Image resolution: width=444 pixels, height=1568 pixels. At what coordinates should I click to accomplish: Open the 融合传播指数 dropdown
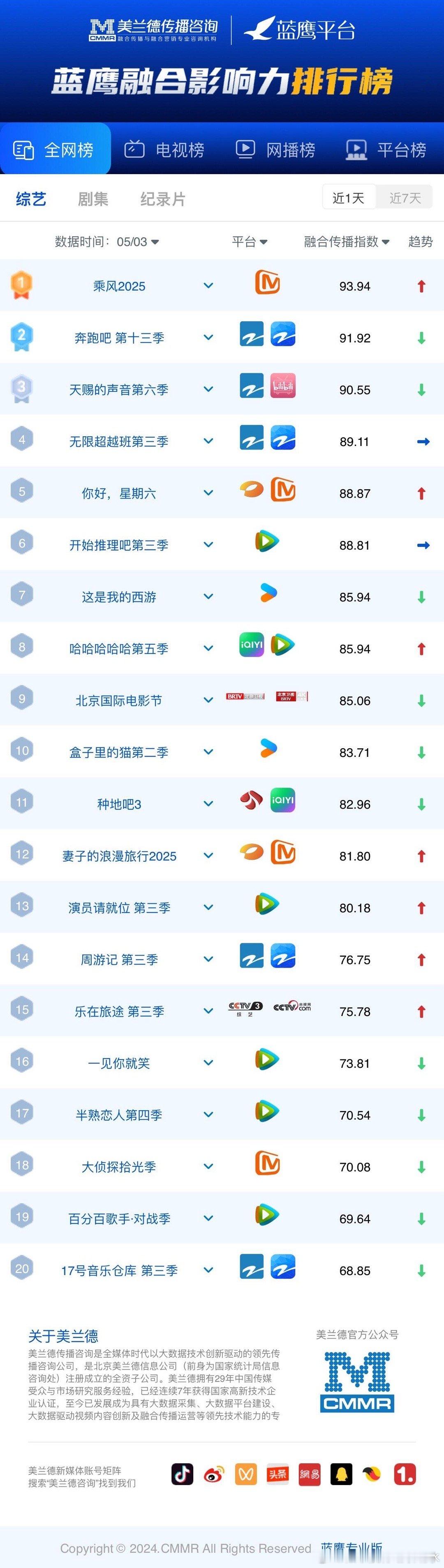[x=347, y=241]
